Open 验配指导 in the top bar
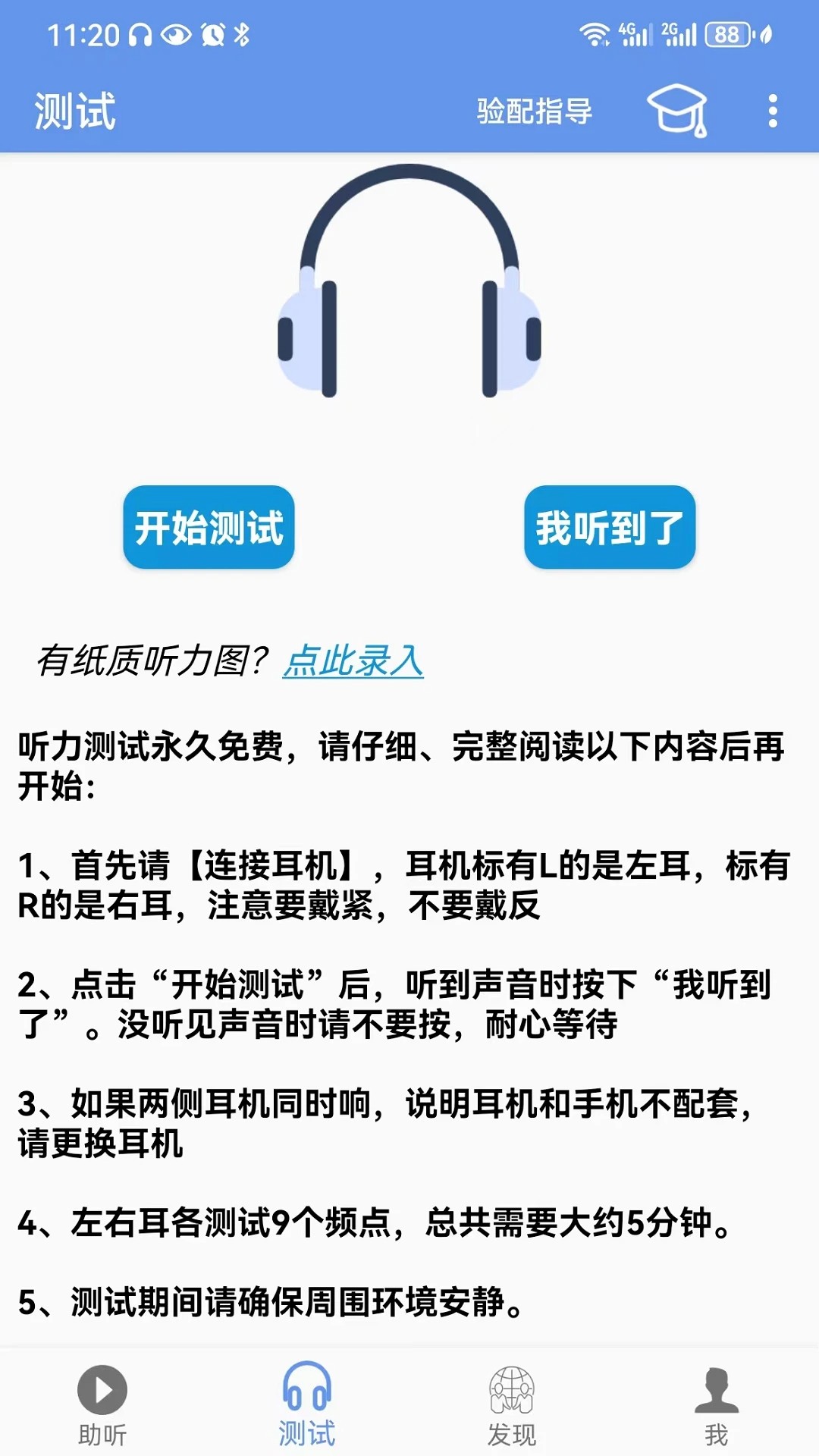The height and width of the screenshot is (1456, 819). pyautogui.click(x=535, y=111)
